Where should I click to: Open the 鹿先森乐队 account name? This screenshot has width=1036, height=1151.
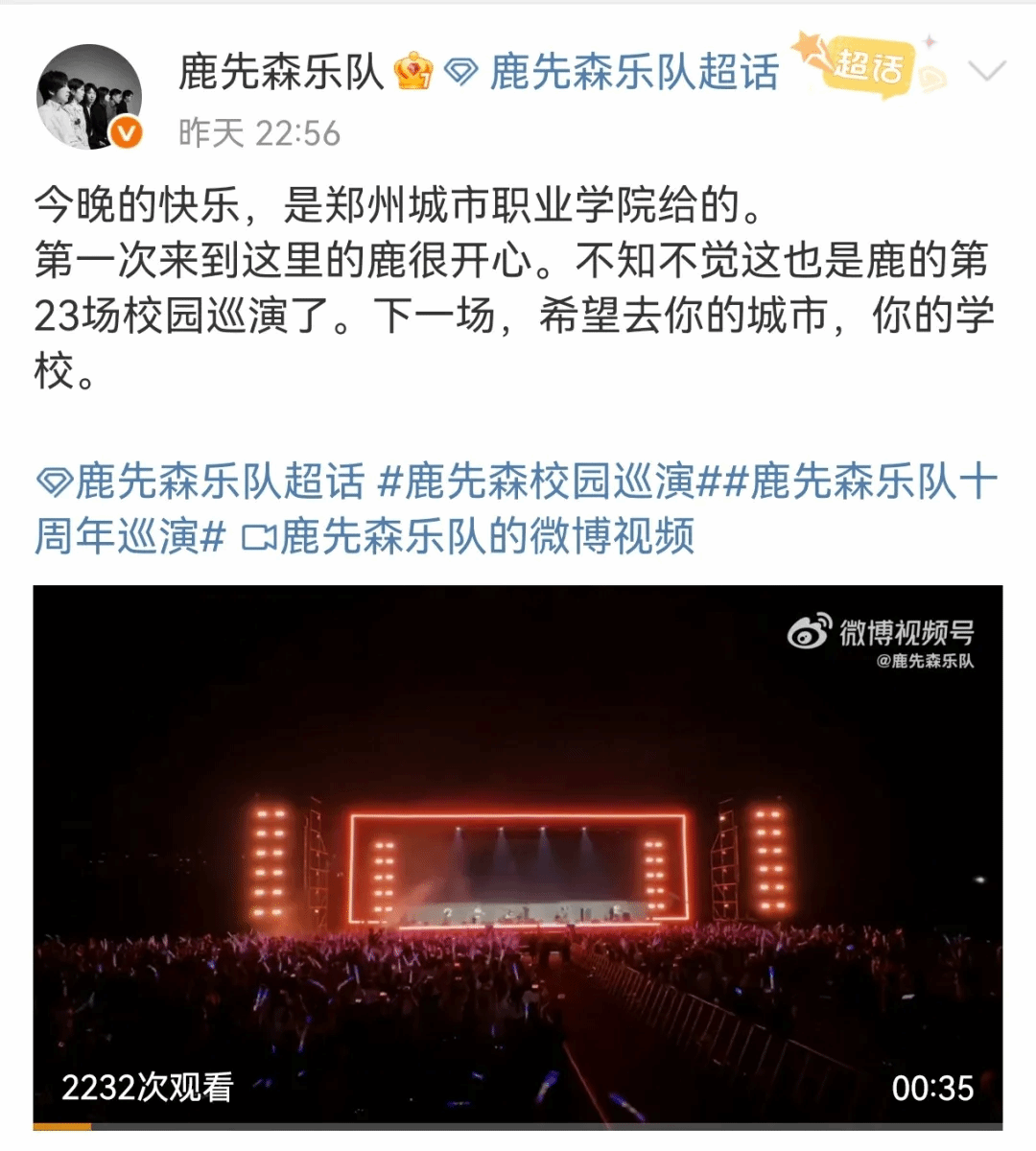(280, 73)
